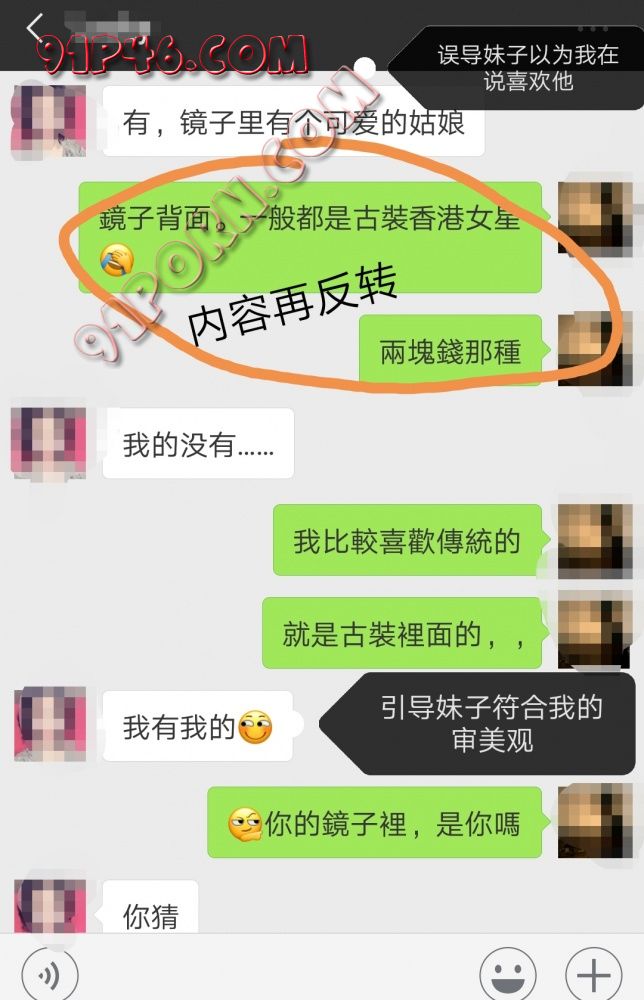Go back to the chat list
Screen dimensions: 644x1000
[x=36, y=28]
